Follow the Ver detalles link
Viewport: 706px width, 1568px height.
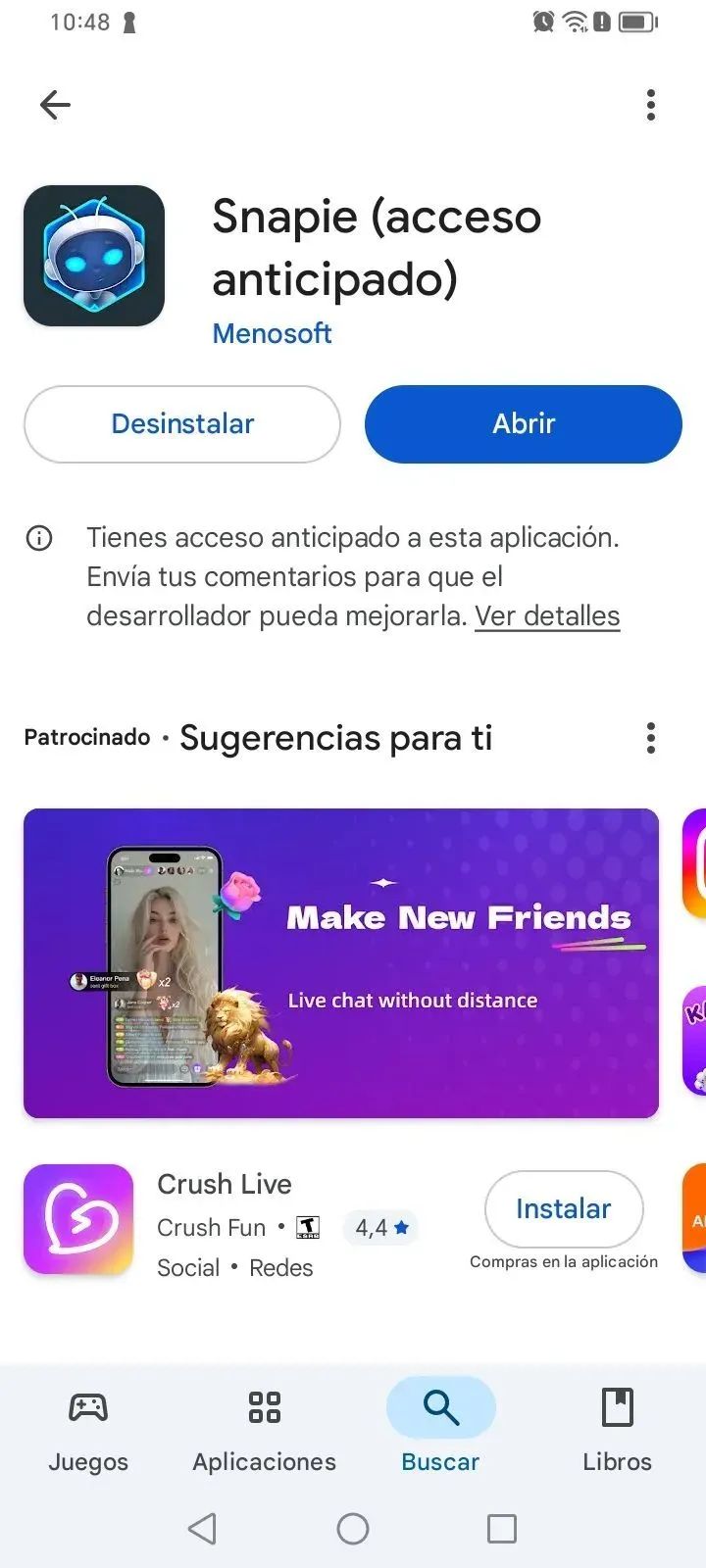click(547, 615)
